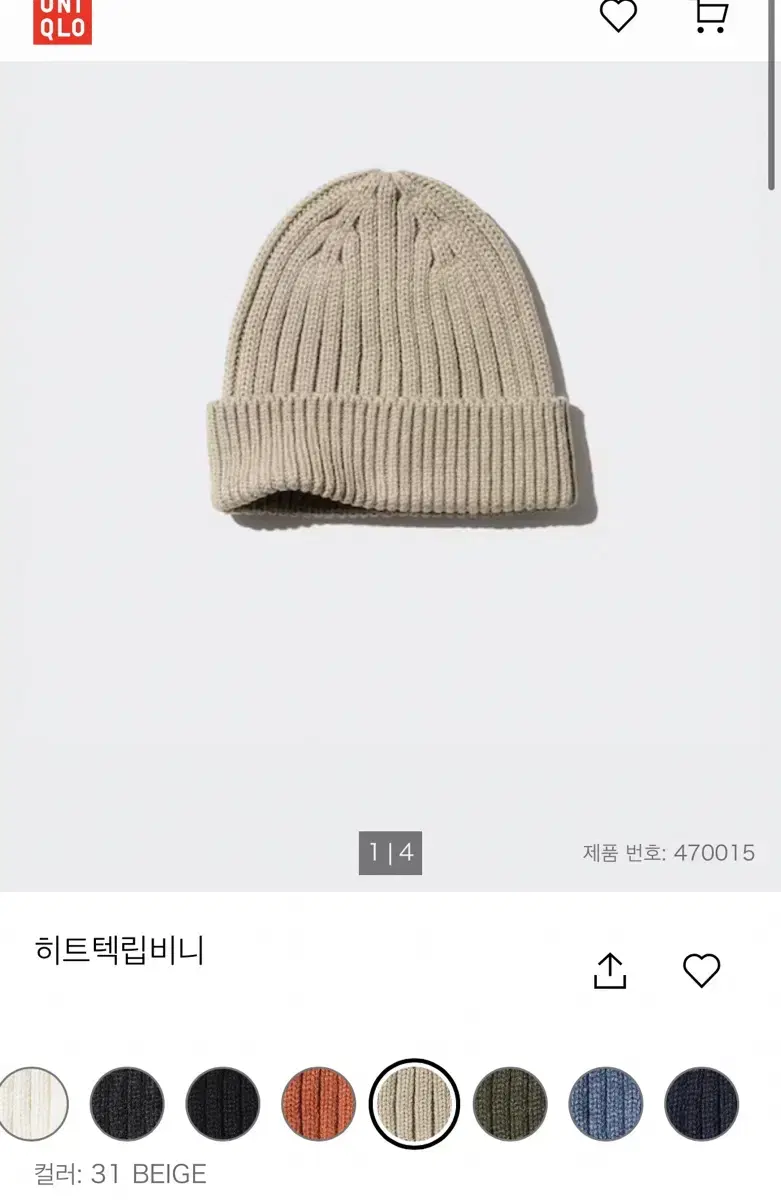Pick the black color swatch
The width and height of the screenshot is (781, 1200).
[x=223, y=1104]
